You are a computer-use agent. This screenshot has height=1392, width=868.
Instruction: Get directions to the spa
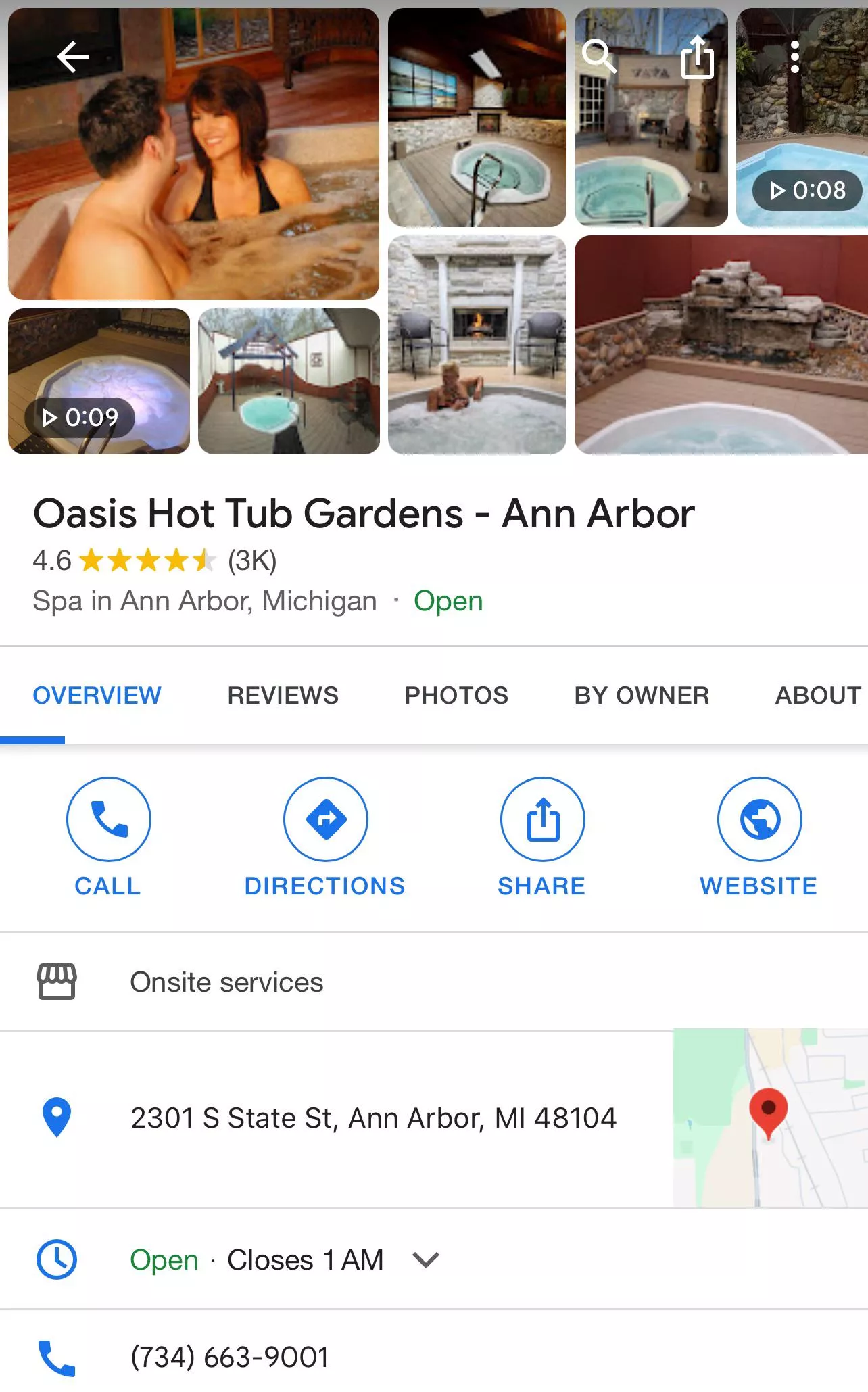[325, 837]
